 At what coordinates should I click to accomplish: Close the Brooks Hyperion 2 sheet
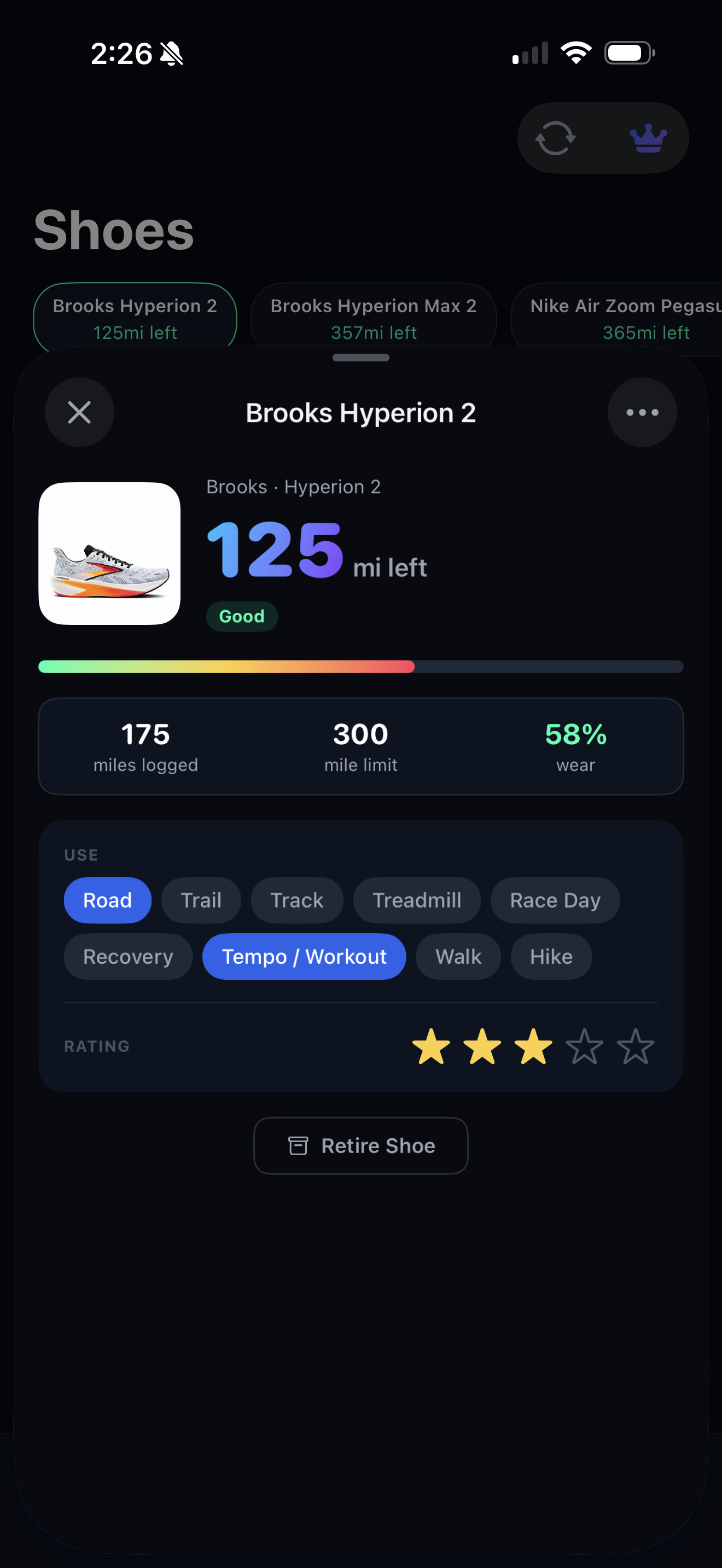click(x=79, y=412)
